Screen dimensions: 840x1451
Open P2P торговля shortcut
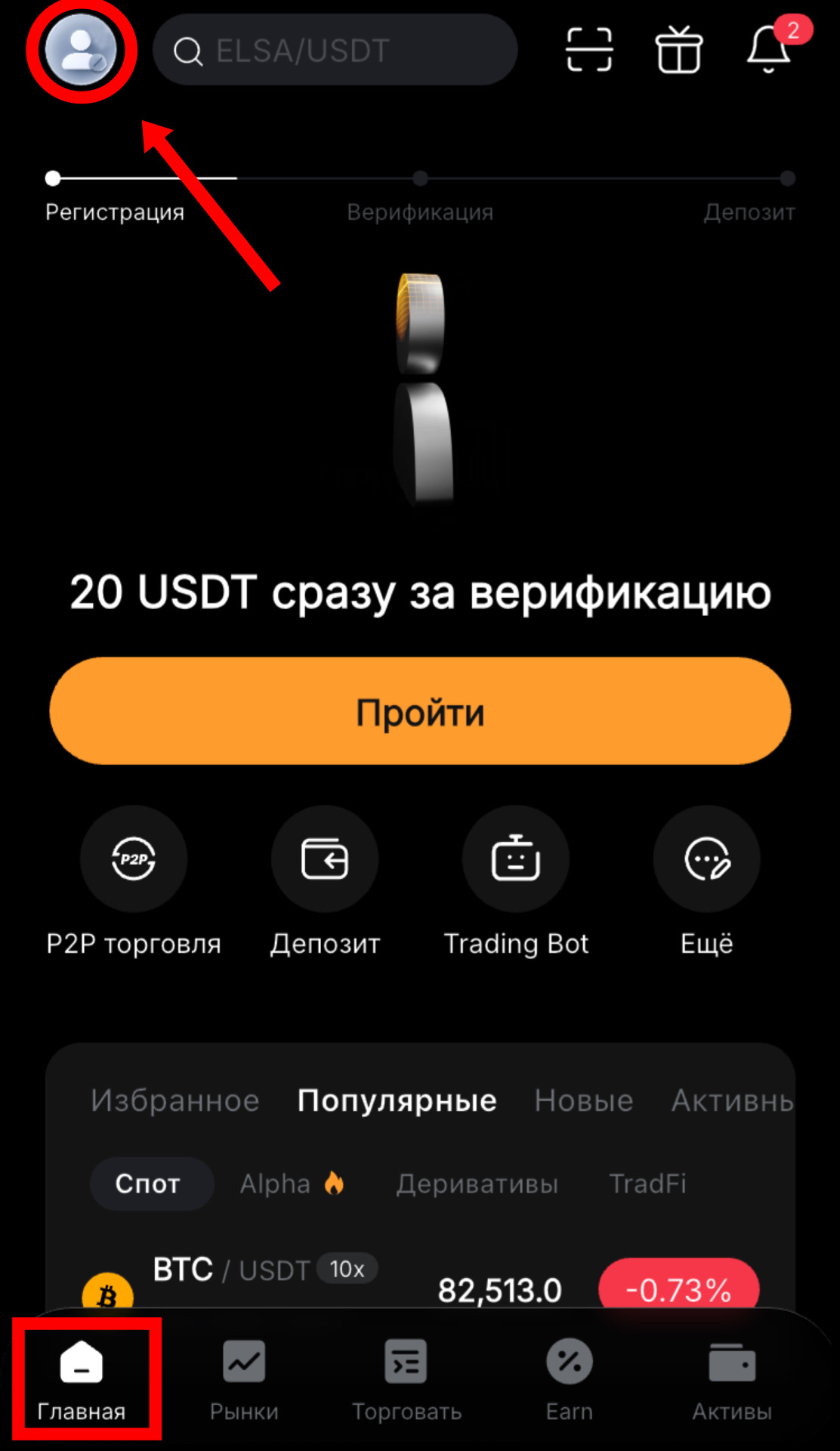coord(134,859)
